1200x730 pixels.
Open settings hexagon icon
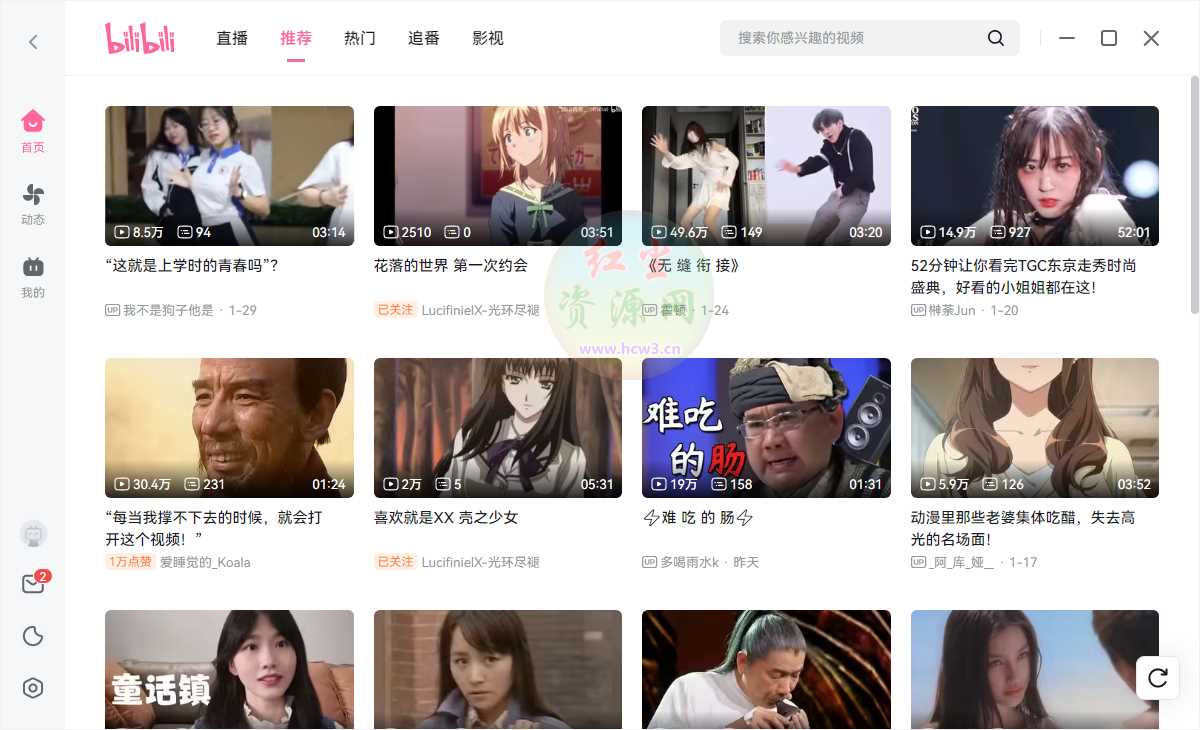33,688
